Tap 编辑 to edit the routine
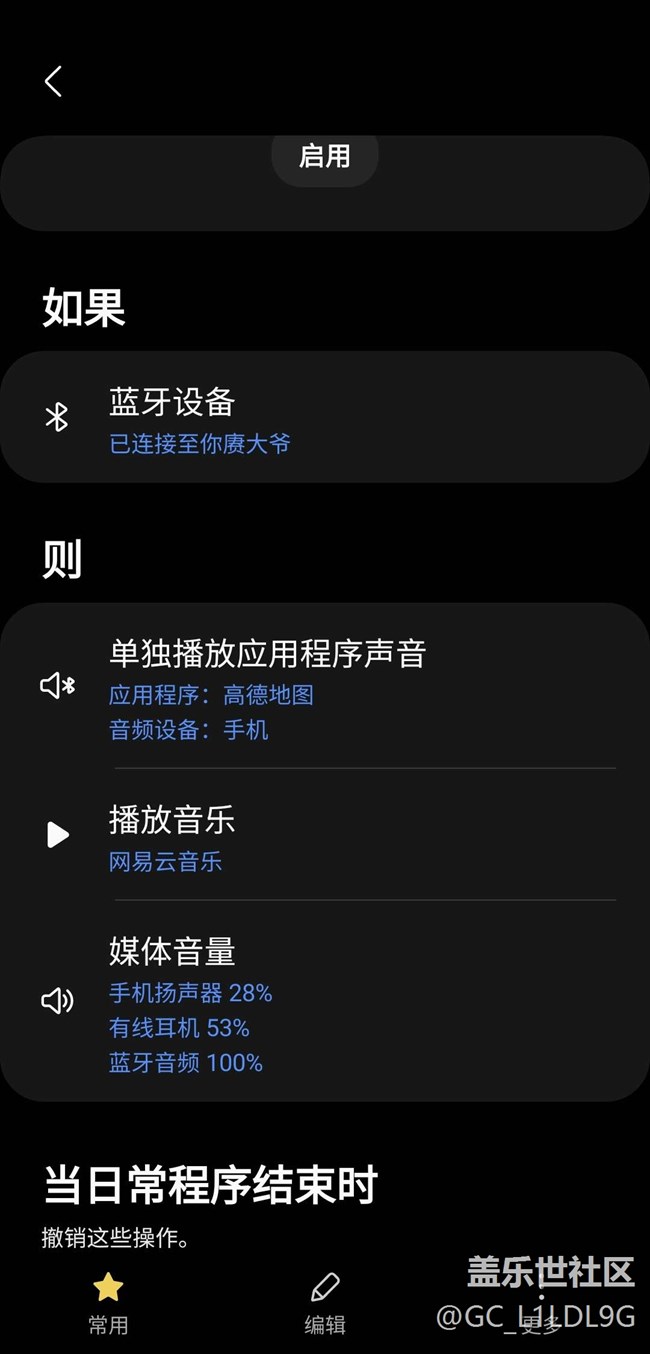 click(325, 1303)
